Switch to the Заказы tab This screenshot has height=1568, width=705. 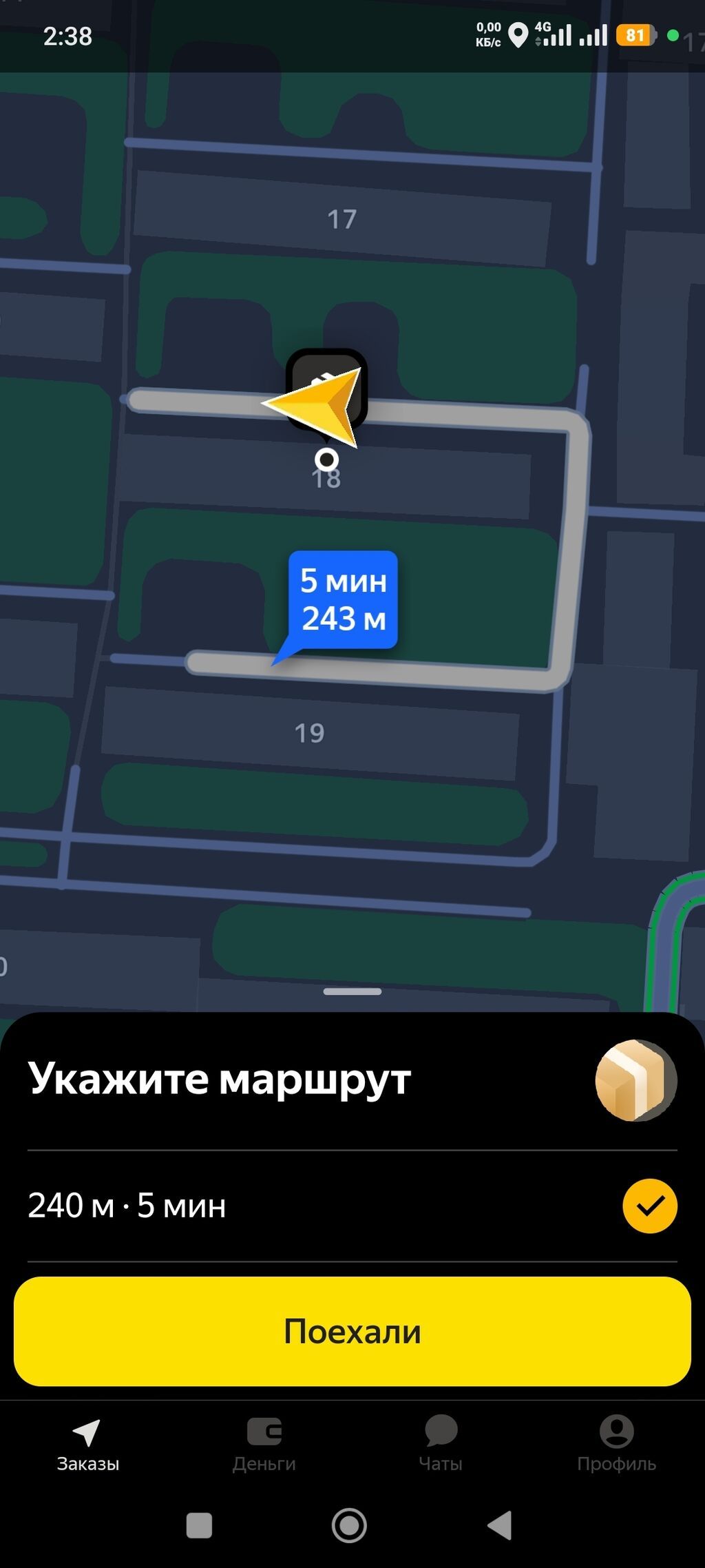pyautogui.click(x=87, y=1445)
